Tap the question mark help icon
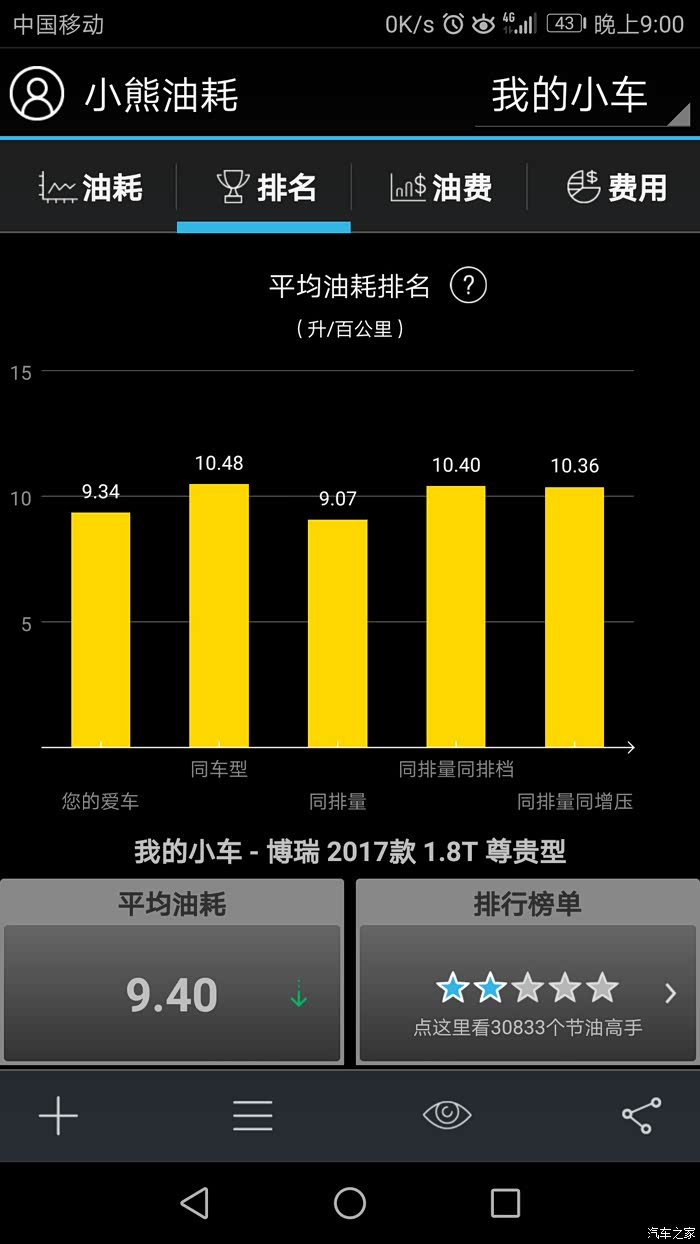 click(468, 286)
